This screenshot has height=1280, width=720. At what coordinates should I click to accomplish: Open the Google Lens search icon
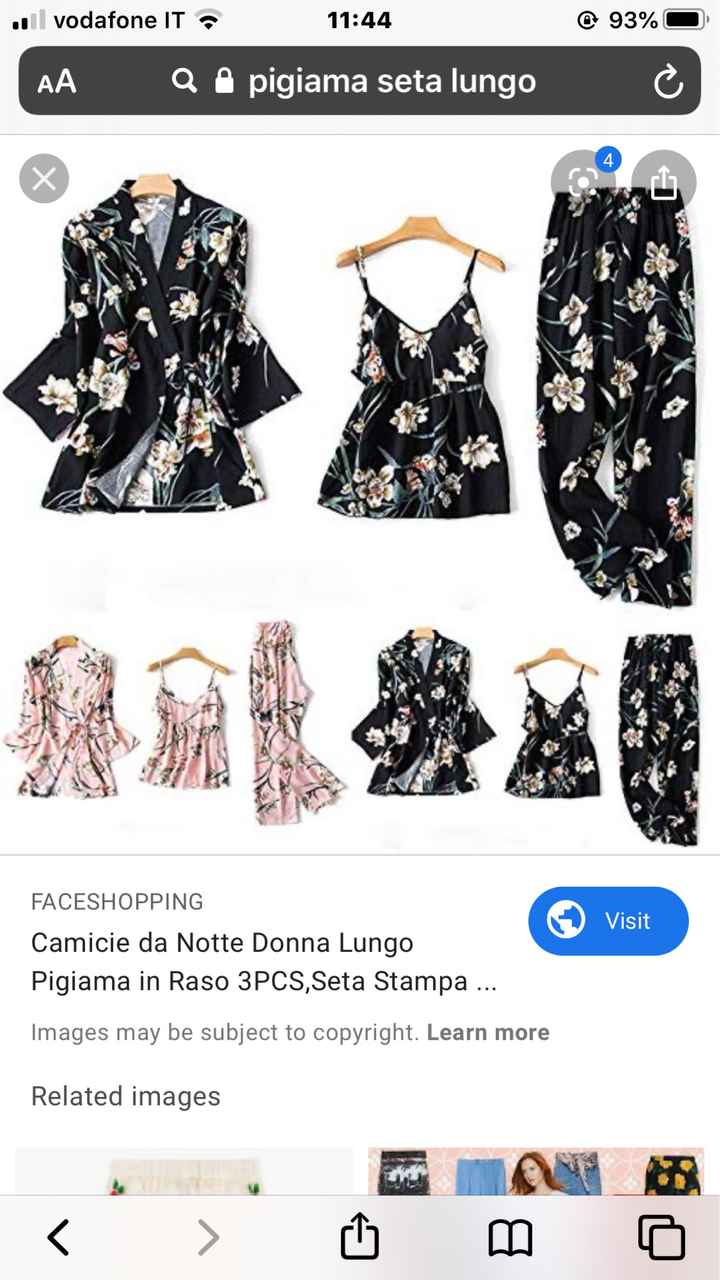581,182
